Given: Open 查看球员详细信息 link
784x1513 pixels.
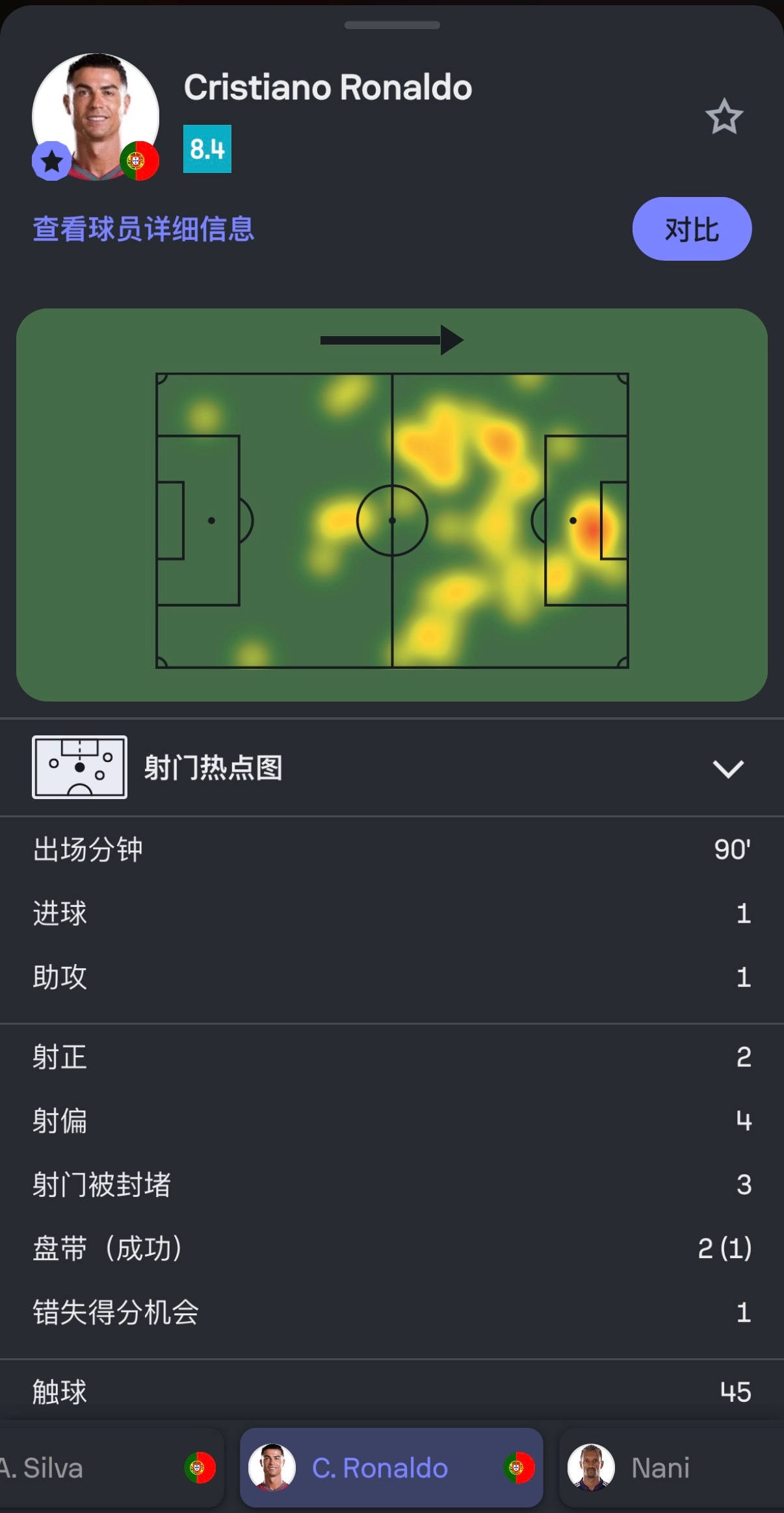Looking at the screenshot, I should [144, 229].
